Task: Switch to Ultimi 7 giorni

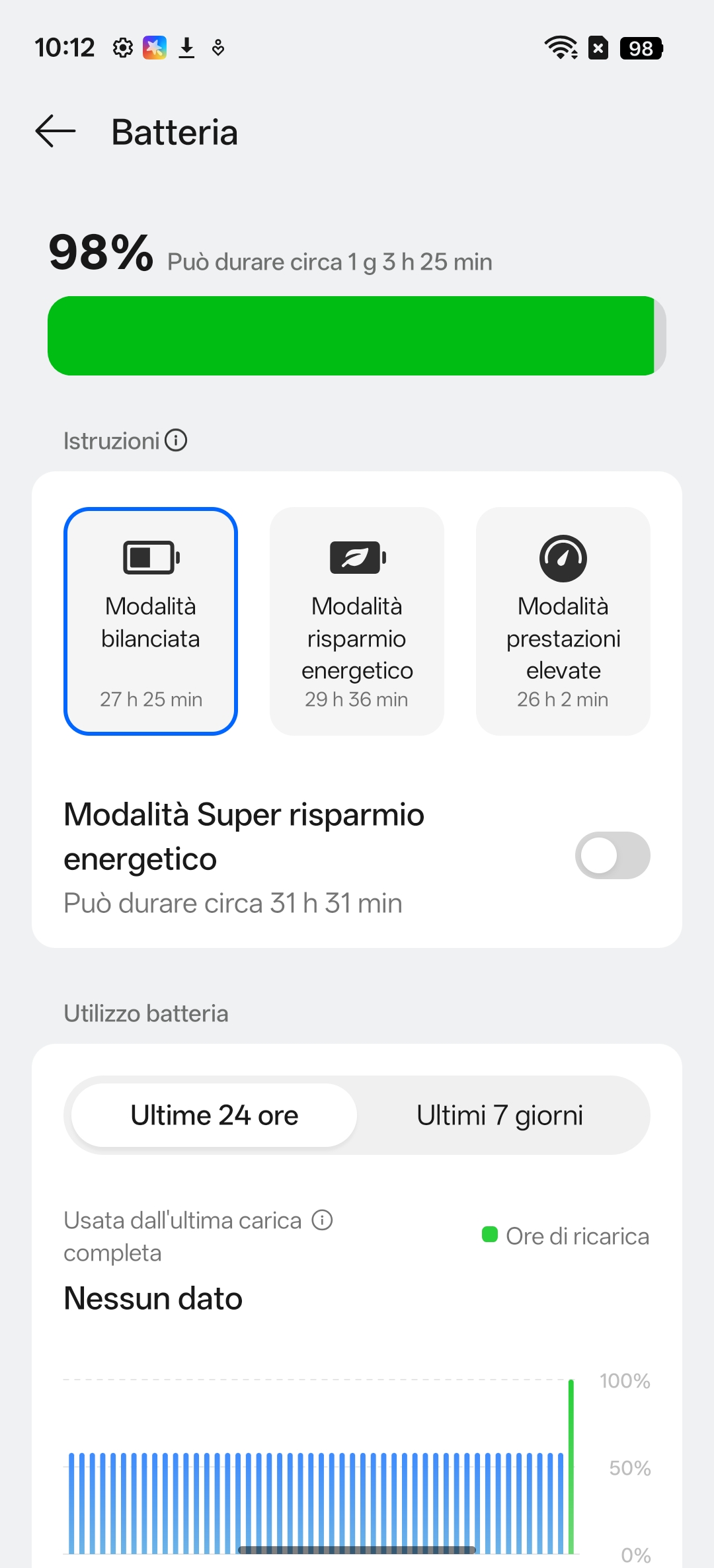Action: [x=500, y=1115]
